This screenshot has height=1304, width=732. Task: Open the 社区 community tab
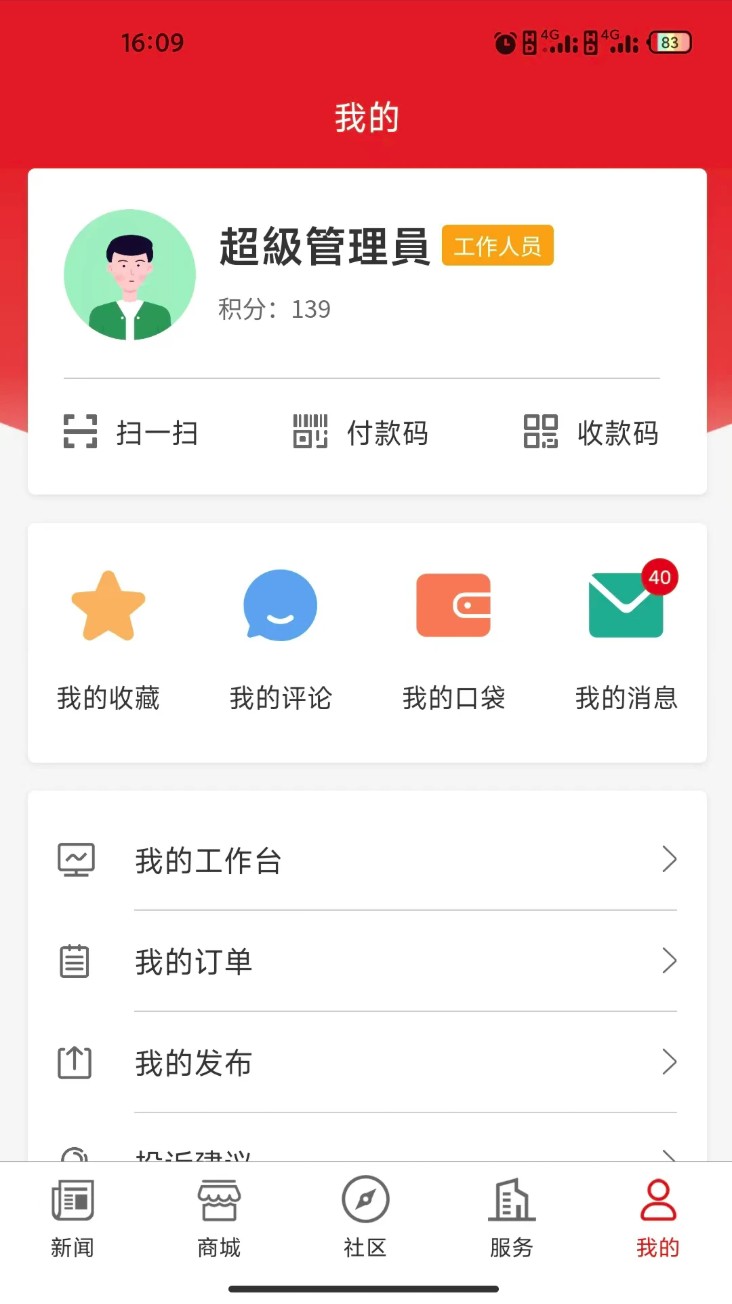[366, 1218]
